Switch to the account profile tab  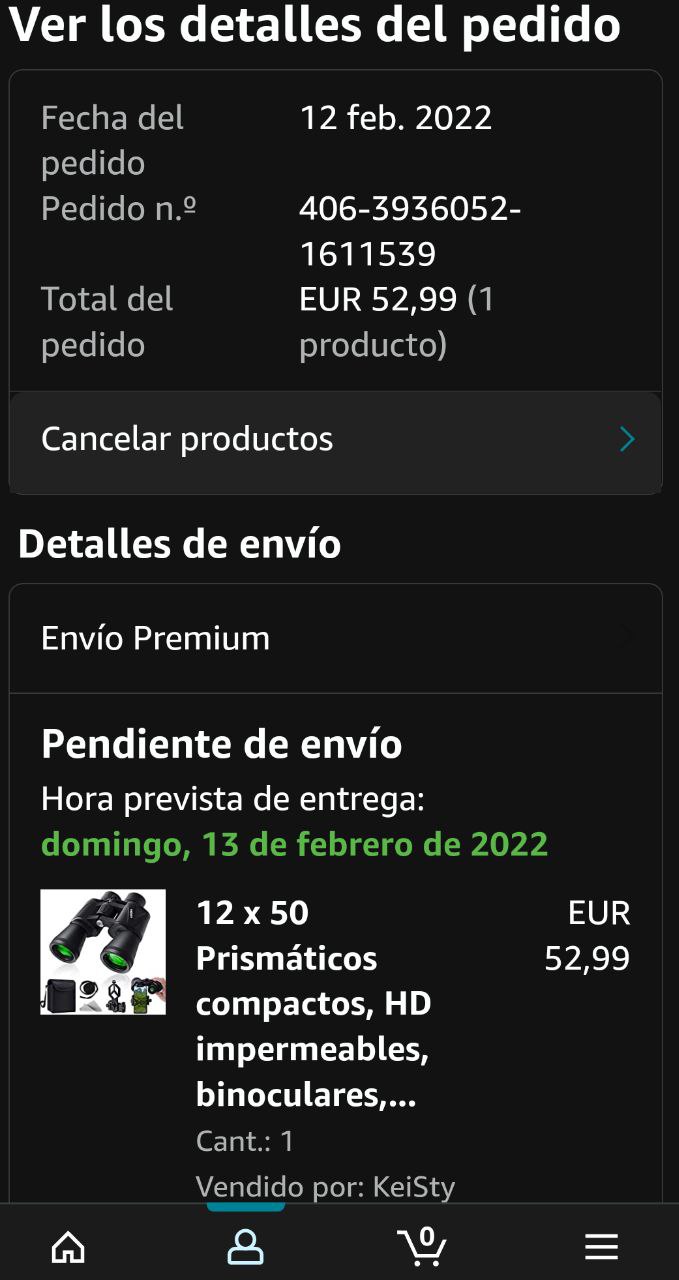(x=245, y=1246)
